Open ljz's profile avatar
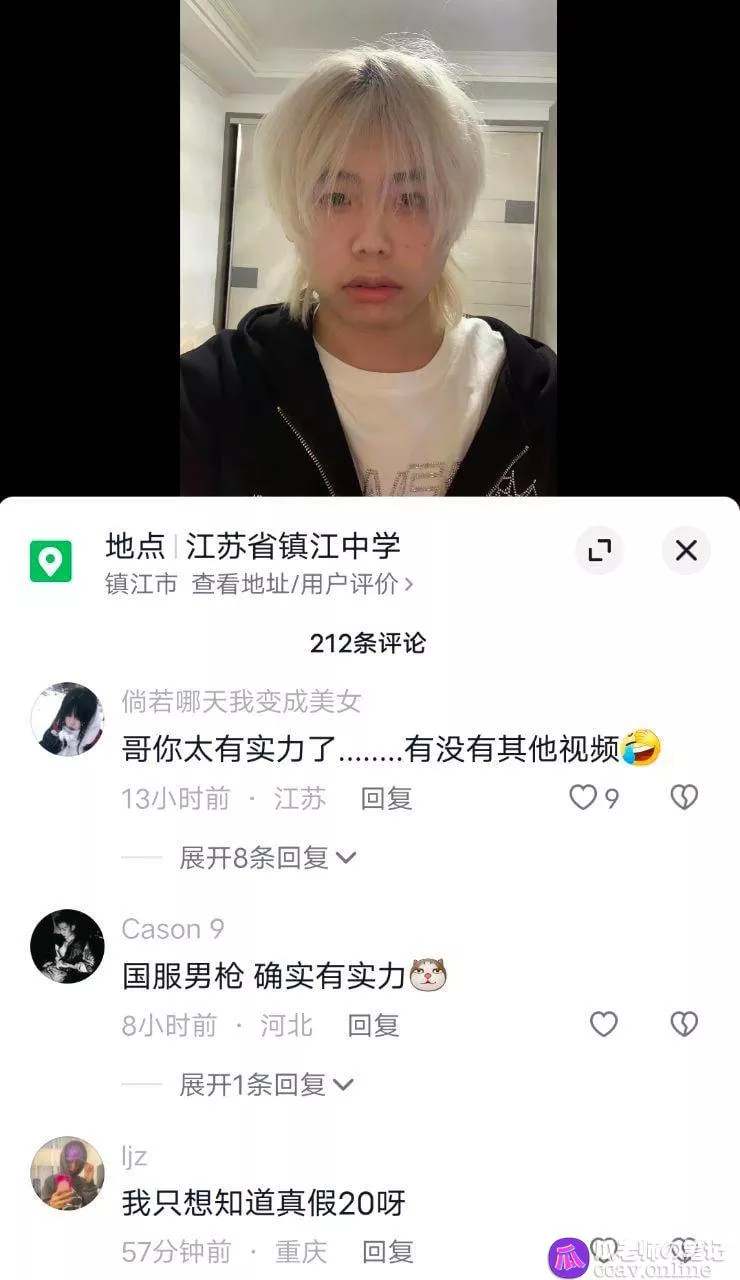 (x=67, y=1173)
